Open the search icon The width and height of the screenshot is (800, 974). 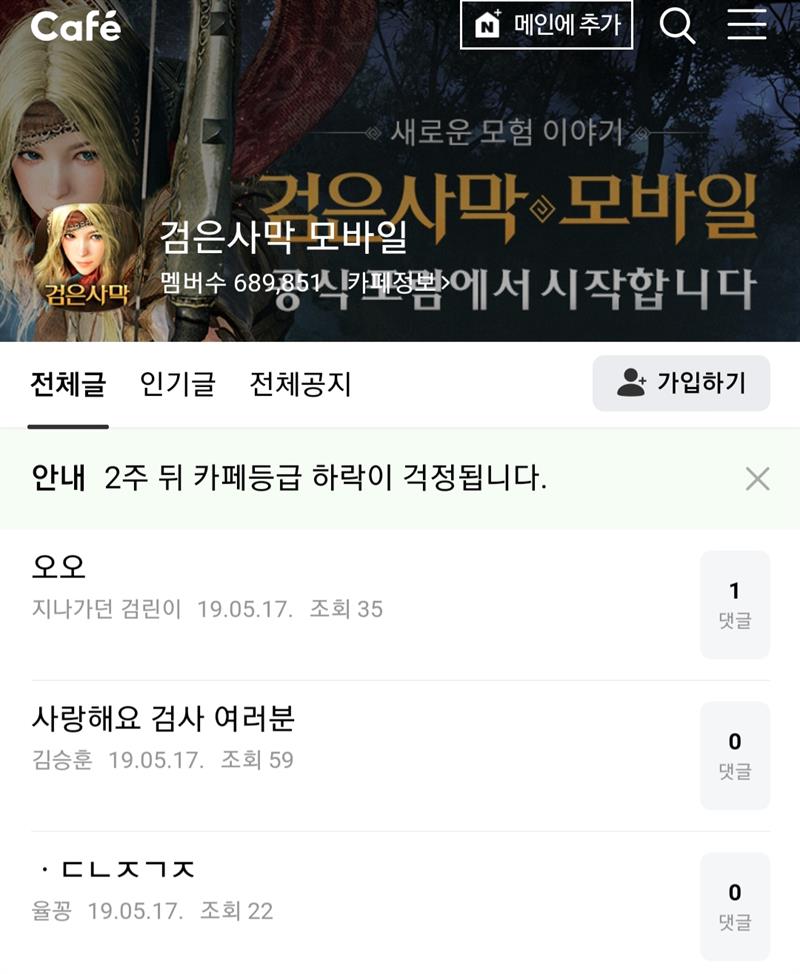[x=678, y=25]
